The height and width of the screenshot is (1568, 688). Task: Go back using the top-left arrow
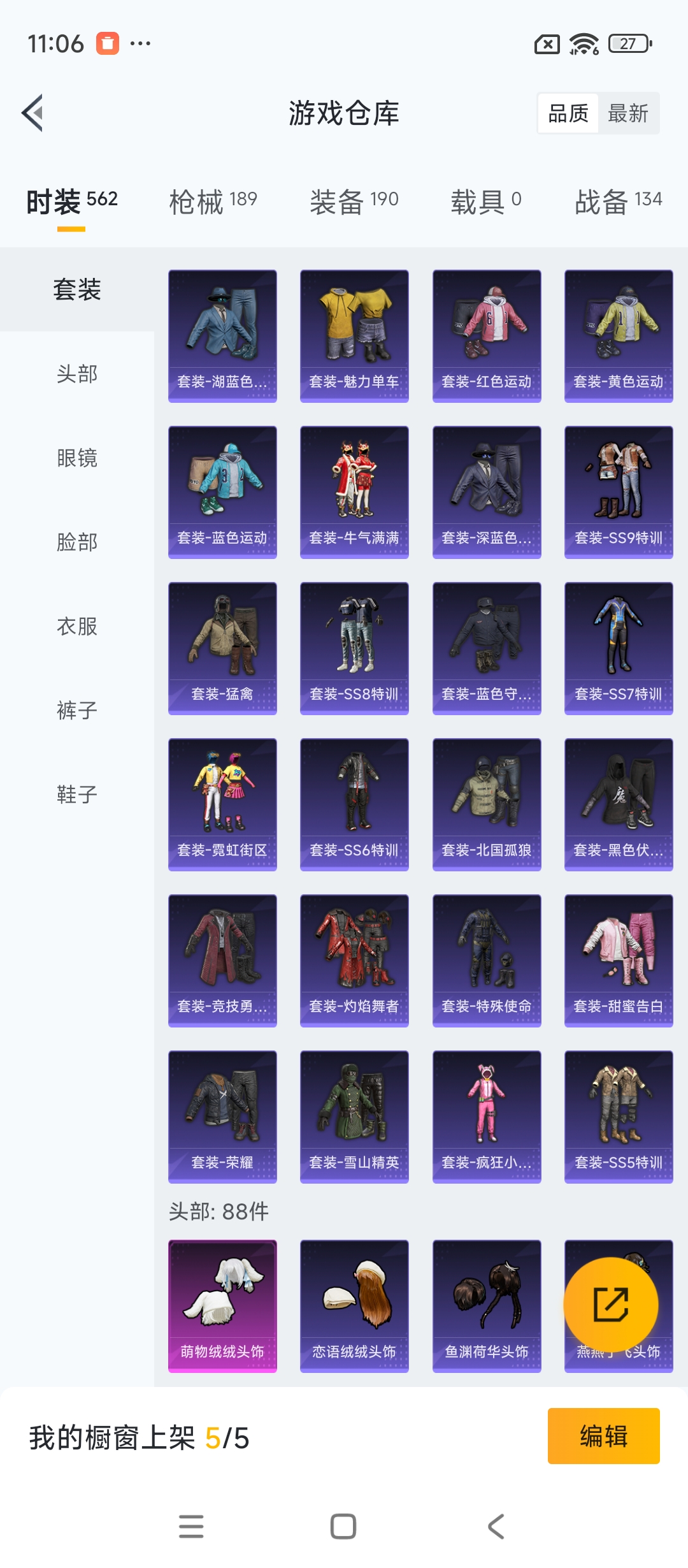click(33, 113)
